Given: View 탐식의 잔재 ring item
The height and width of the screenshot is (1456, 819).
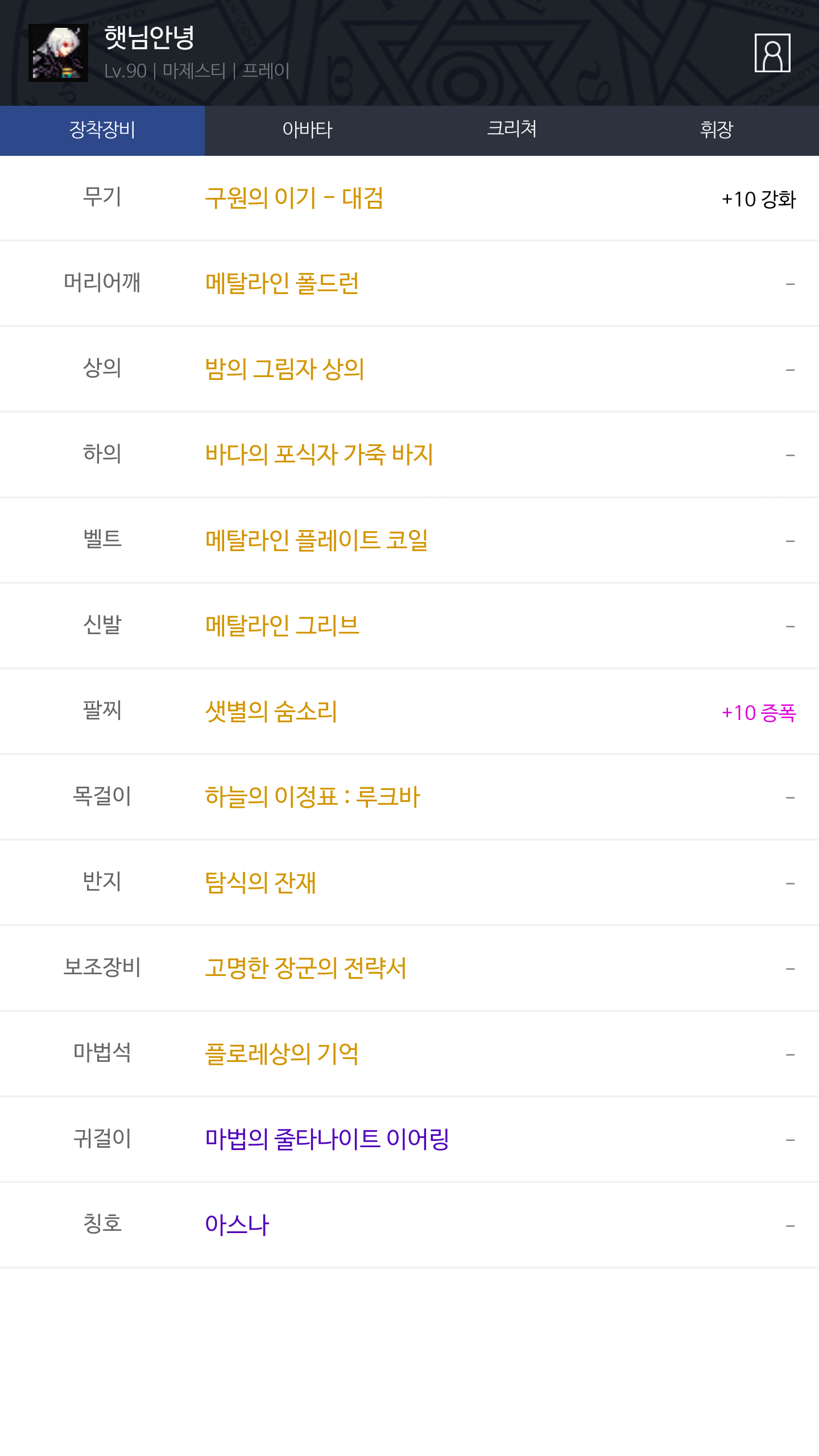Looking at the screenshot, I should click(x=260, y=883).
